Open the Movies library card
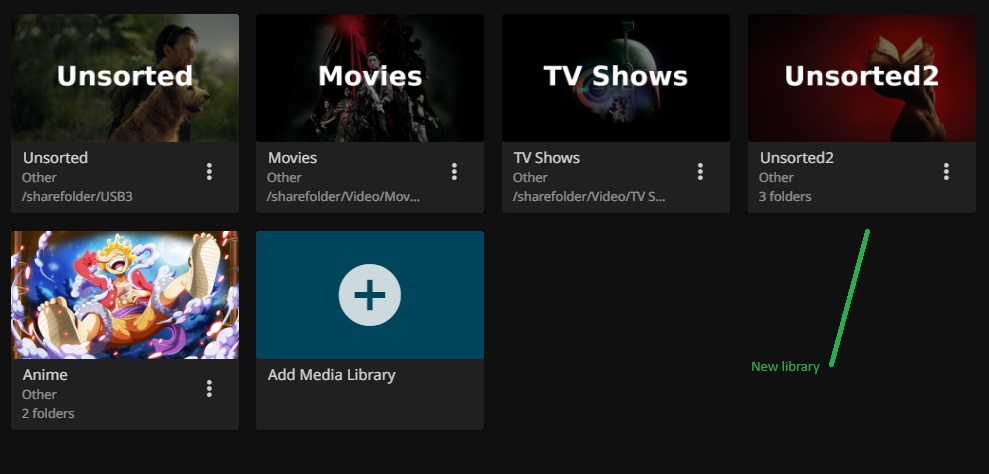989x474 pixels. point(370,78)
